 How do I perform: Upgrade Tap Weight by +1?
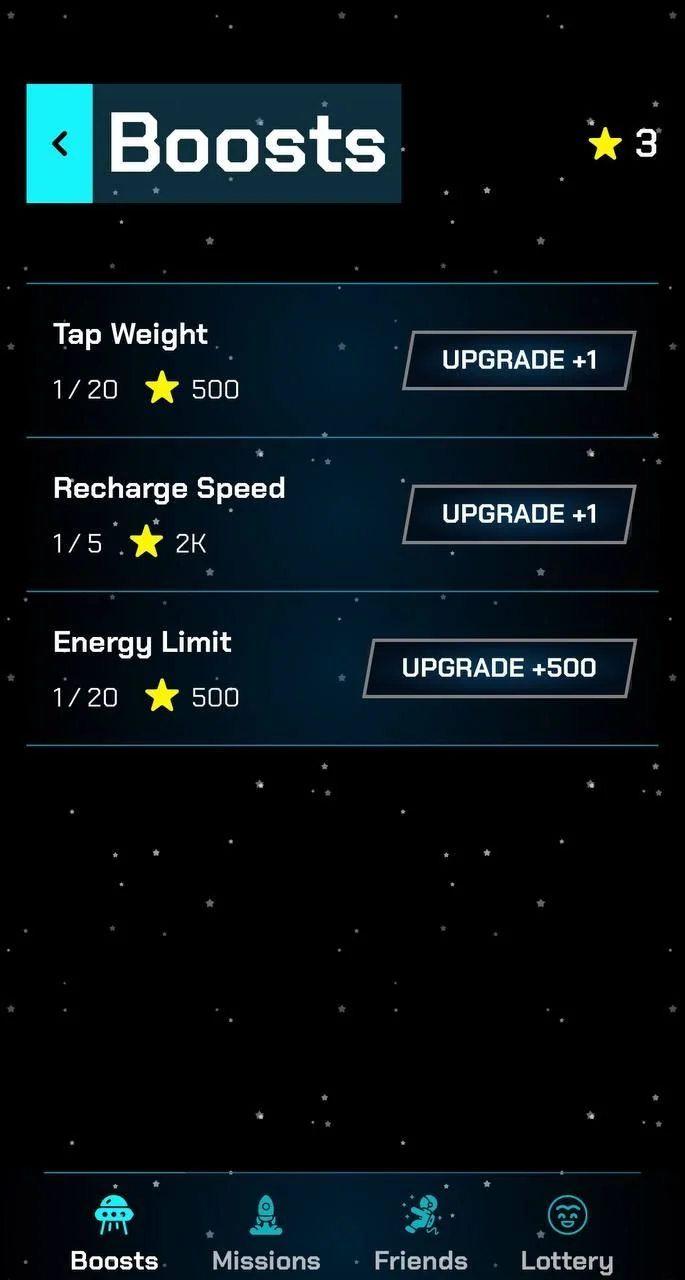tap(519, 360)
